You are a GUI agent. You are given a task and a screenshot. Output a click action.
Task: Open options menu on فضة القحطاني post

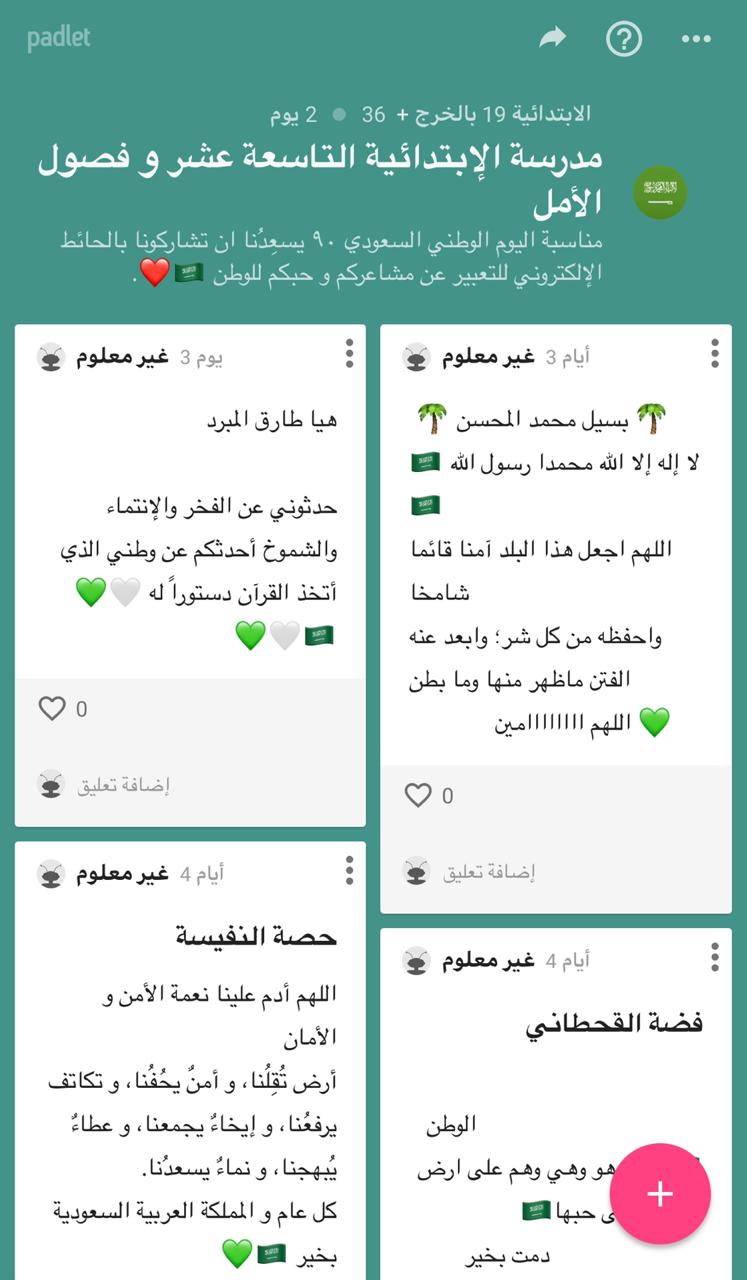pyautogui.click(x=714, y=957)
